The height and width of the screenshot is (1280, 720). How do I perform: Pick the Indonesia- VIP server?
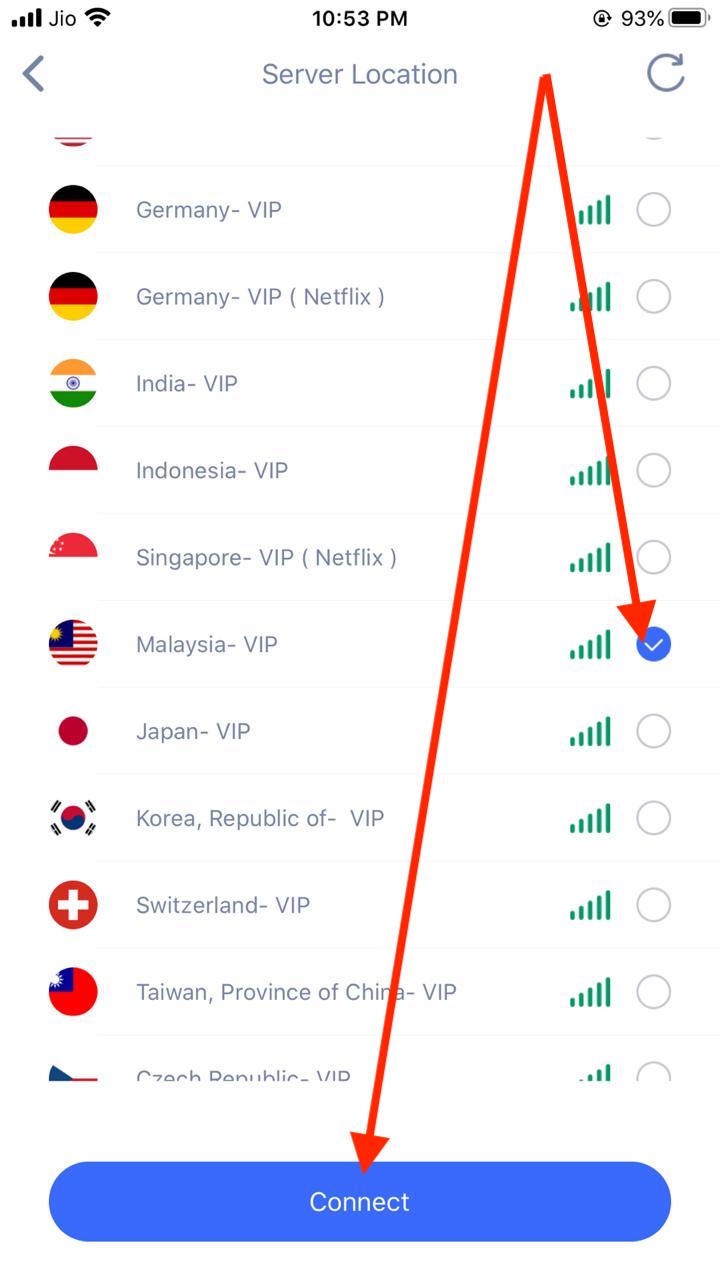[360, 471]
